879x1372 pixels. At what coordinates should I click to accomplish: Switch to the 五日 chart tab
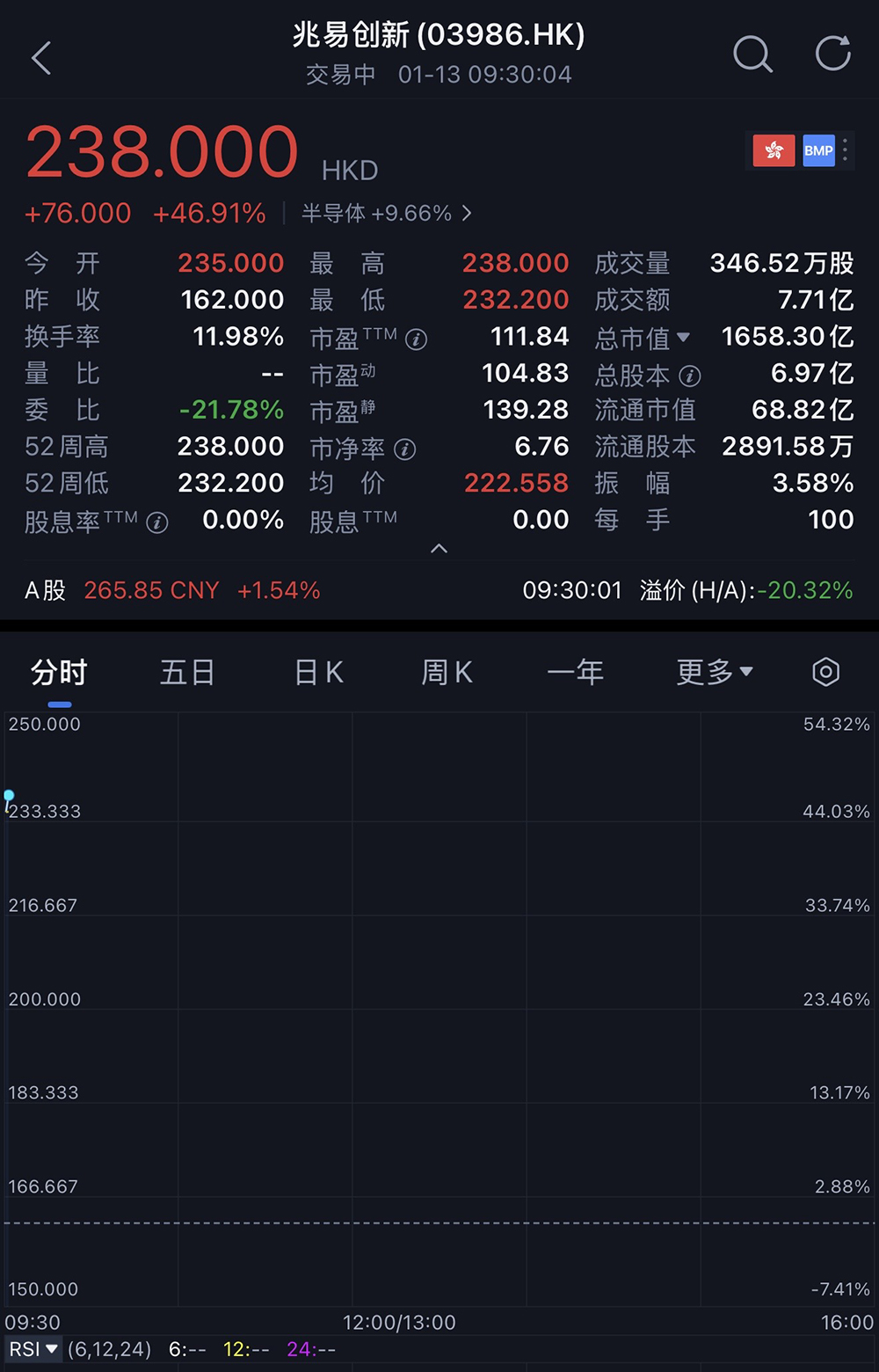pos(187,673)
